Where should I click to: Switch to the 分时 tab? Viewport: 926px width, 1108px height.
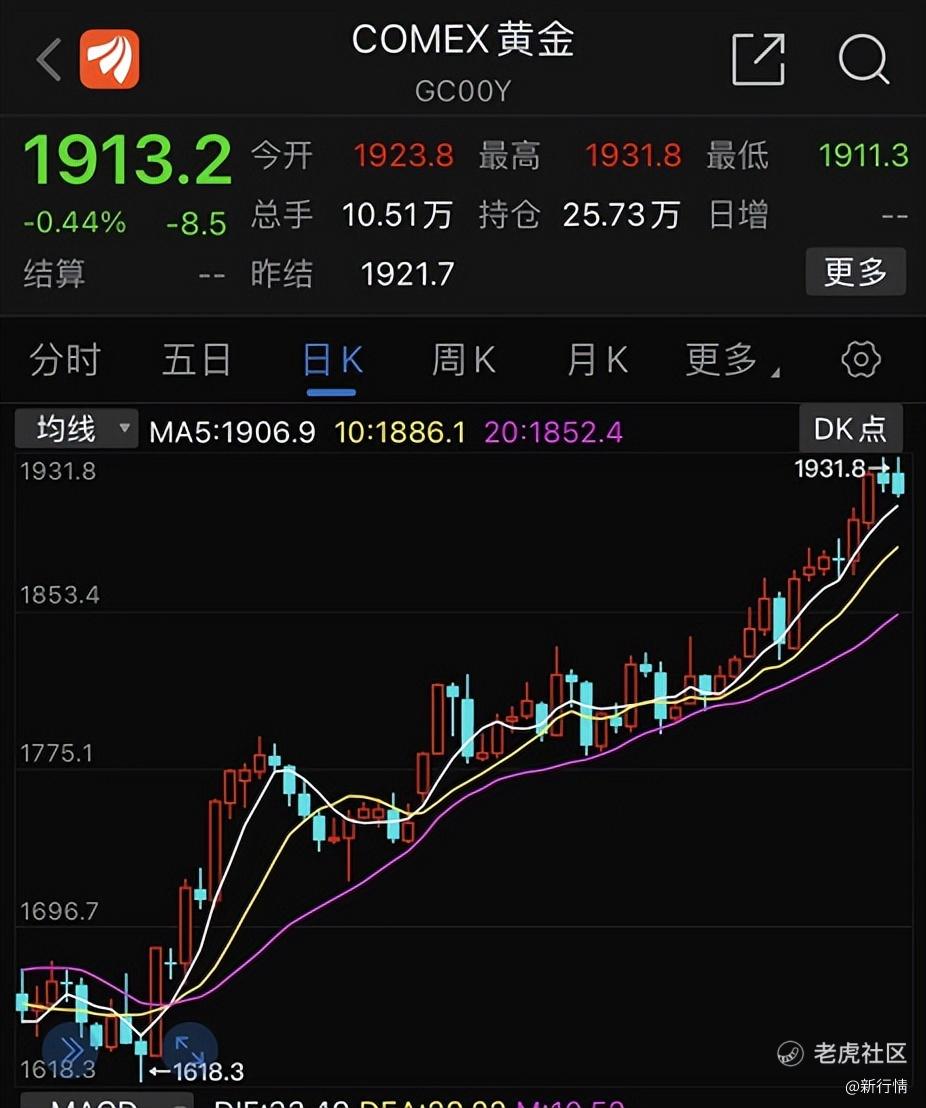(63, 360)
